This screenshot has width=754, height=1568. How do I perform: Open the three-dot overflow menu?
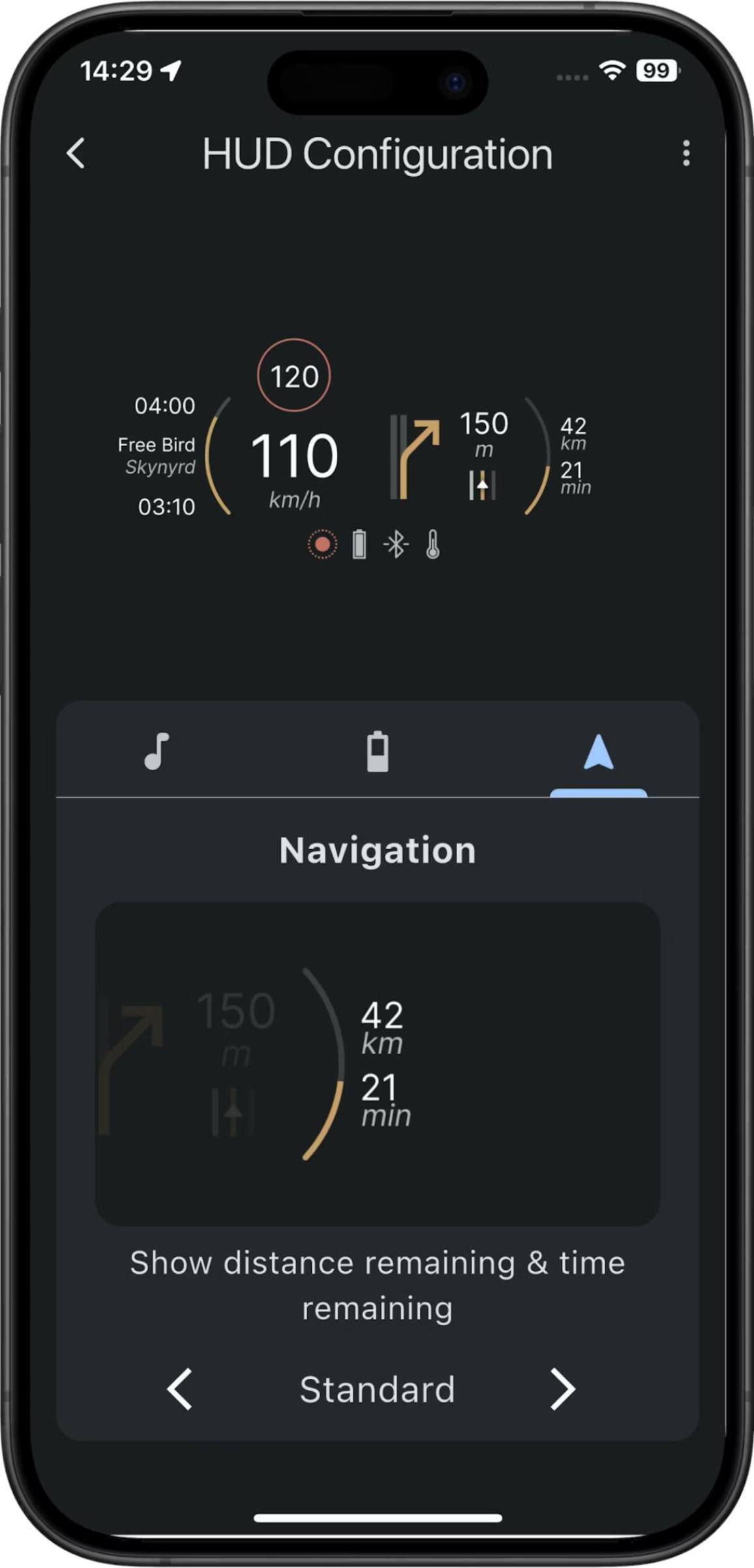[x=686, y=153]
